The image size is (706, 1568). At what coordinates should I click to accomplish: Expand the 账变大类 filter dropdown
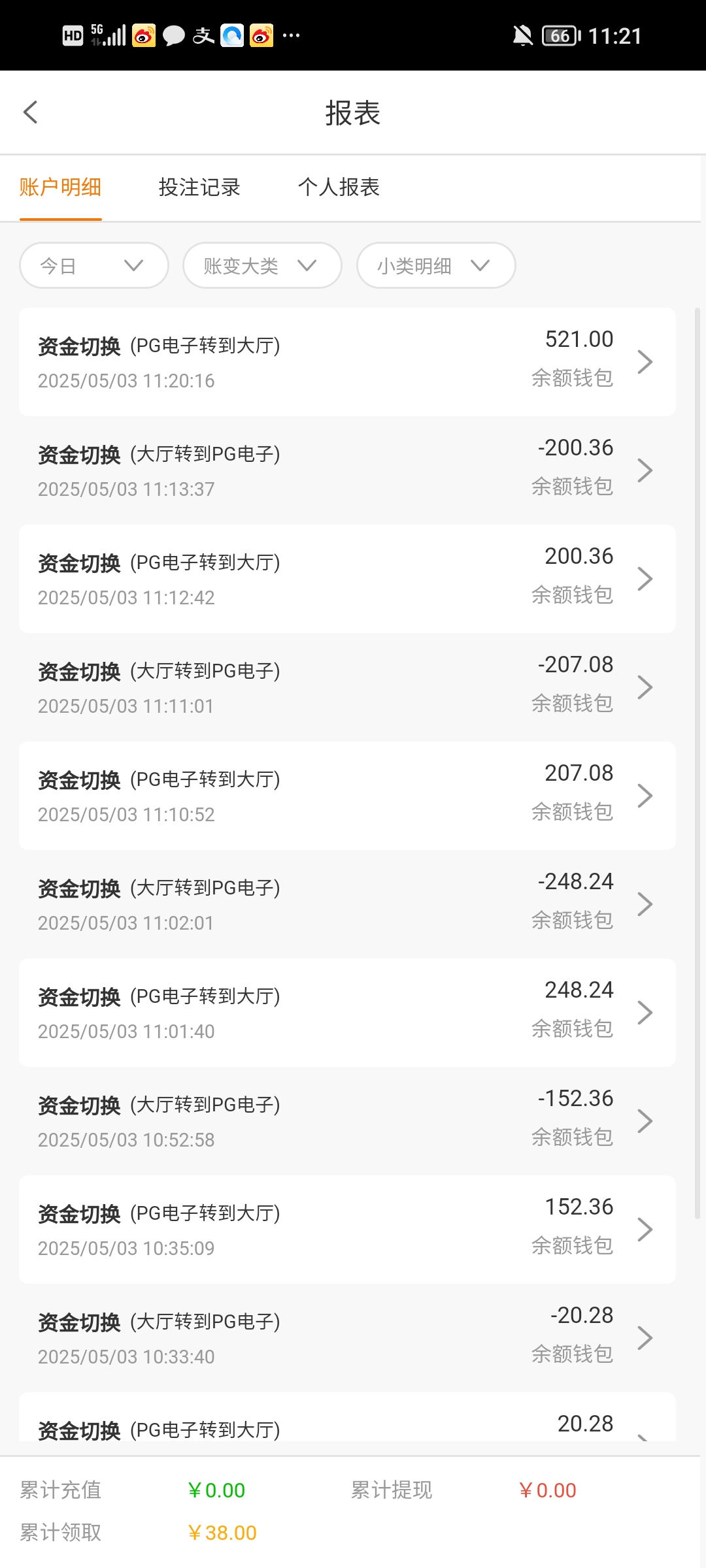click(261, 265)
